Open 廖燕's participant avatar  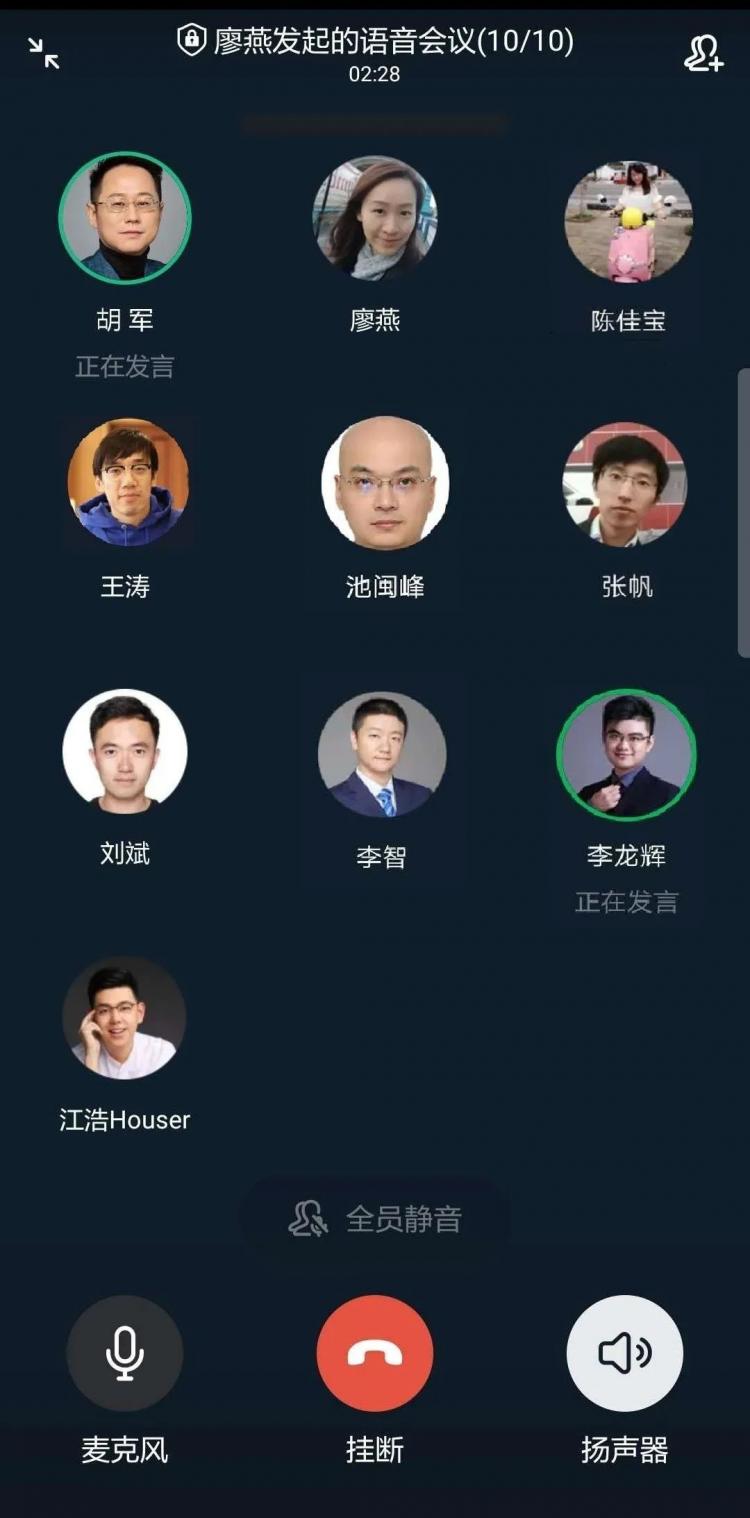point(375,218)
